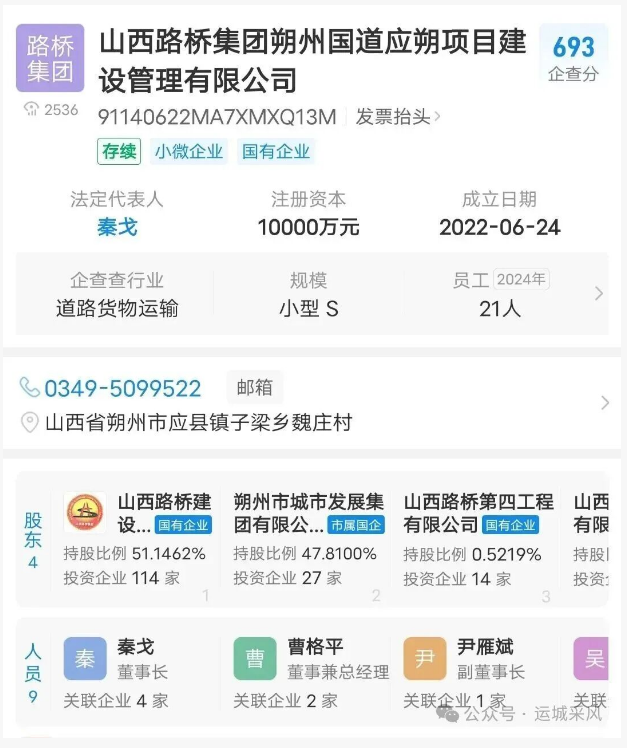This screenshot has width=627, height=748.
Task: Expand industry, scale and employee details via chevron
Action: (x=599, y=294)
